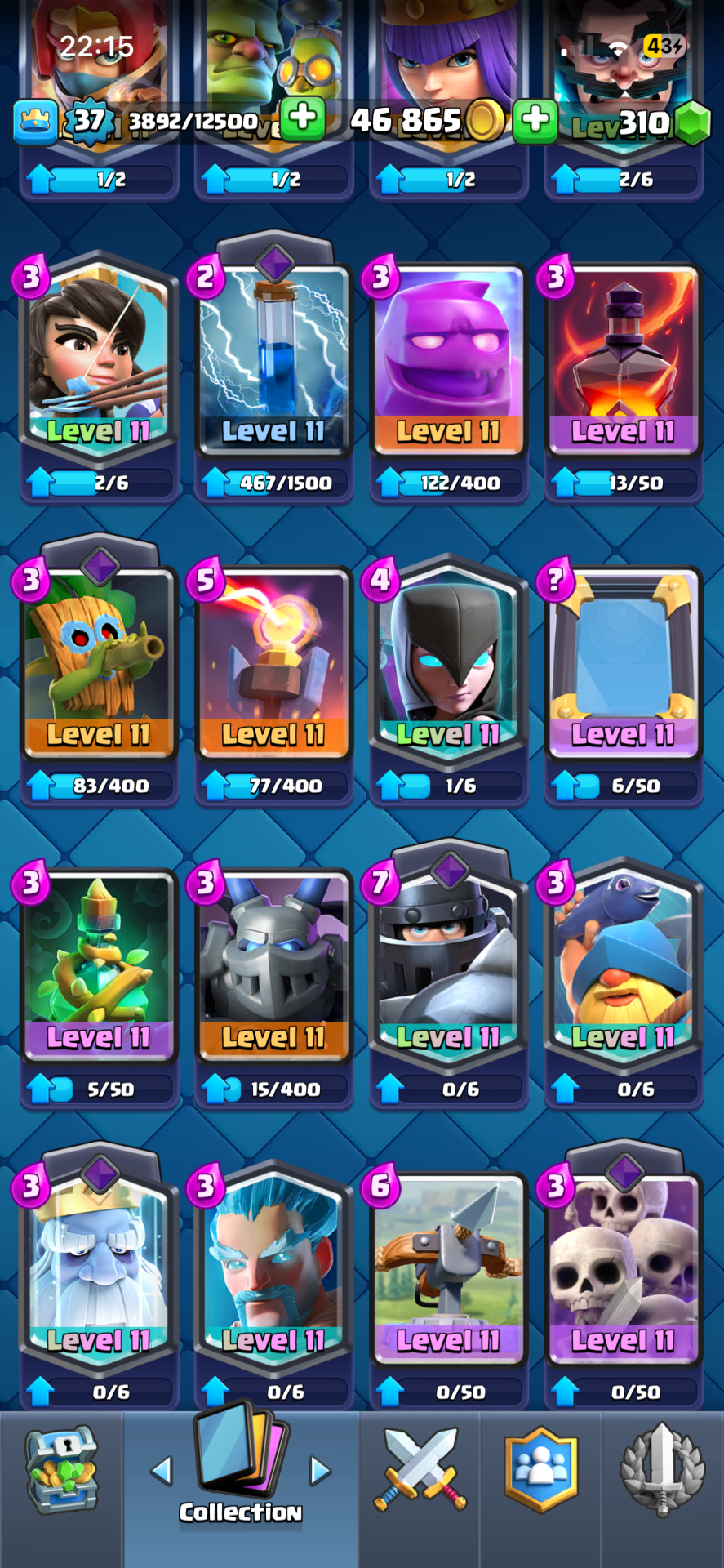Open the Clan social tab
The height and width of the screenshot is (1568, 724).
[540, 1470]
